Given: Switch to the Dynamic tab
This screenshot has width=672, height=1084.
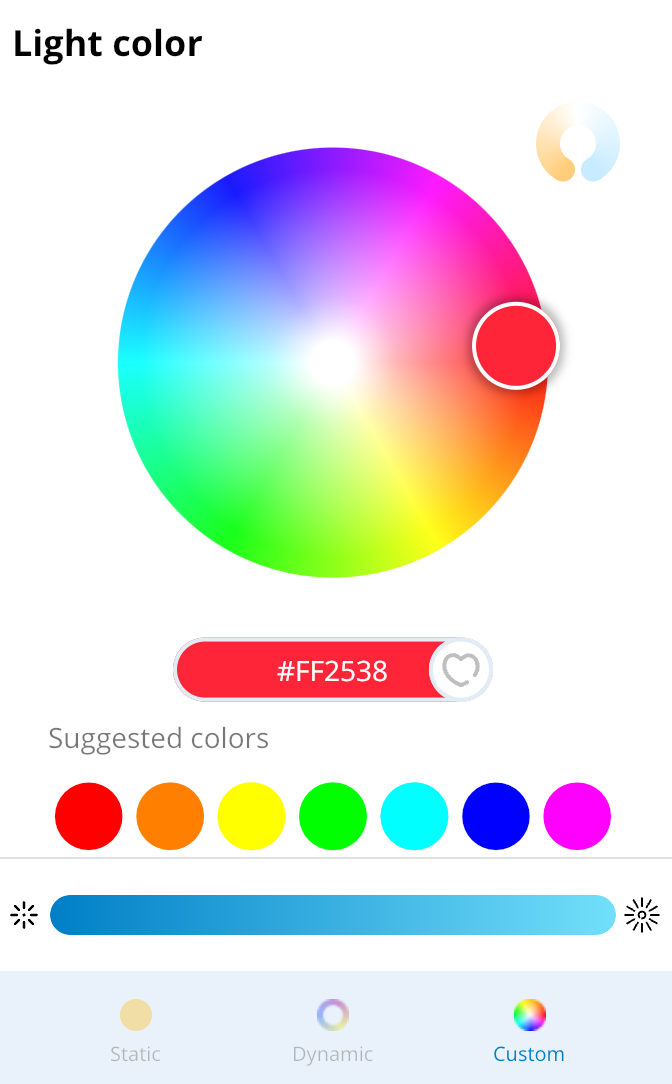Looking at the screenshot, I should 333,1031.
